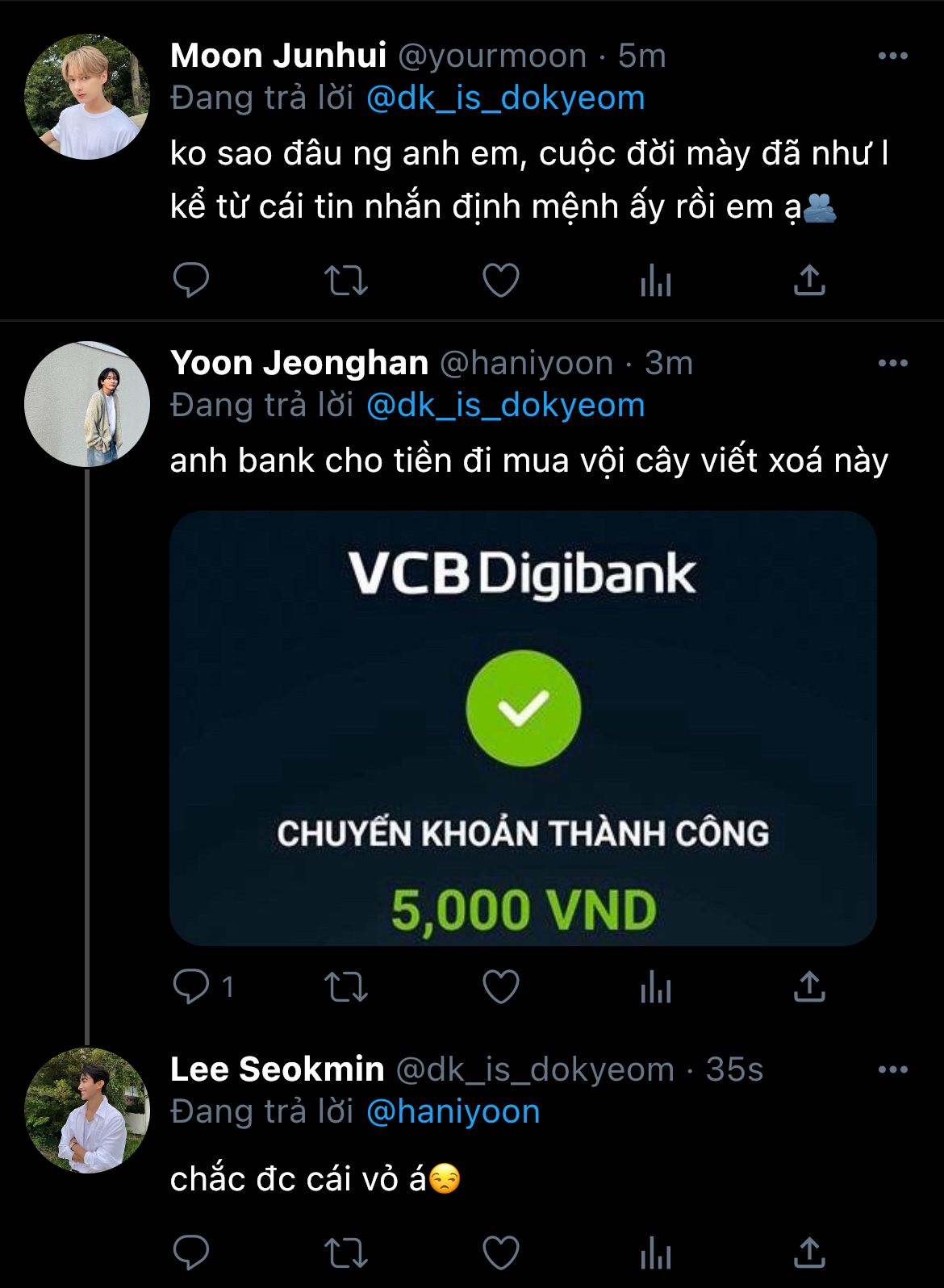Open Moon Junhui's profile picture
This screenshot has height=1288, width=944.
(87, 97)
